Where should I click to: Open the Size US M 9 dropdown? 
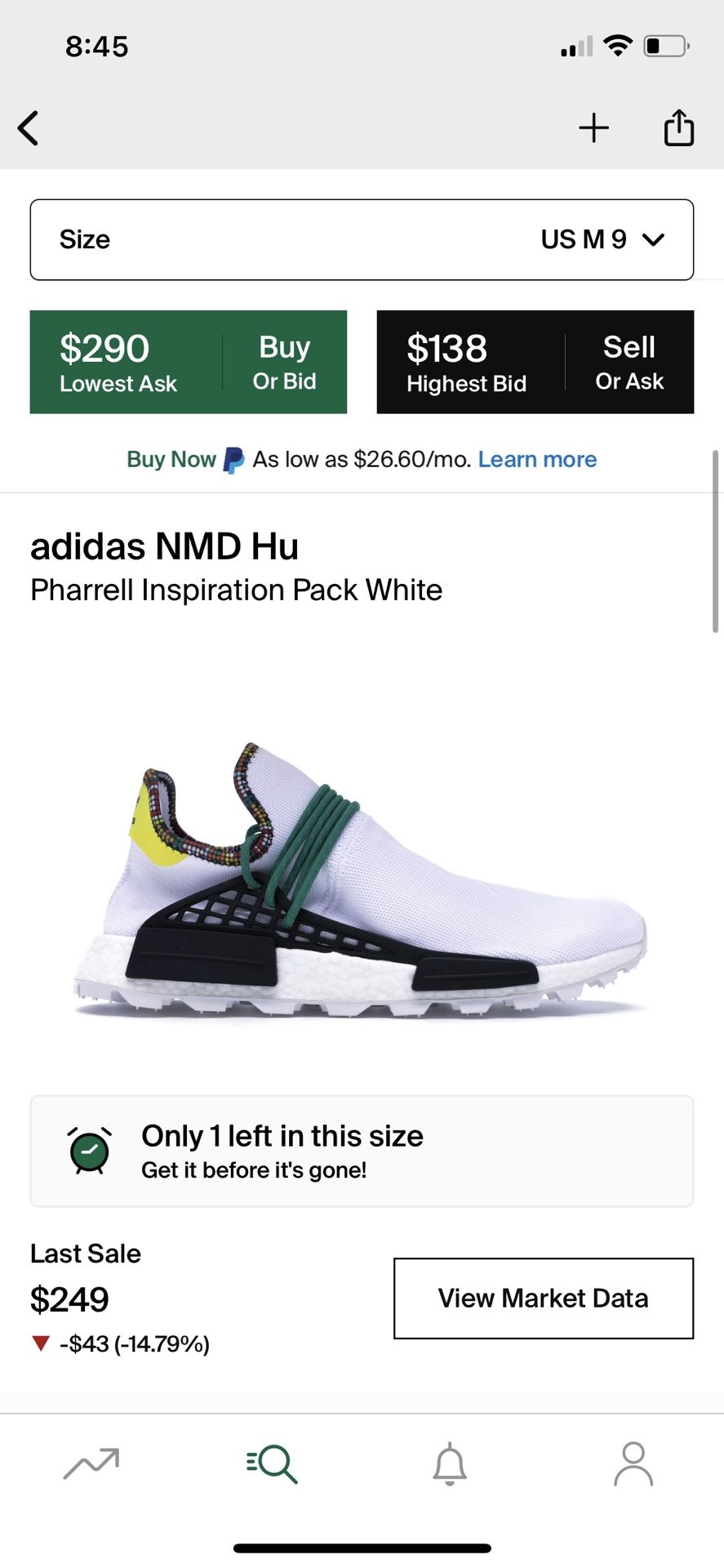tap(362, 239)
